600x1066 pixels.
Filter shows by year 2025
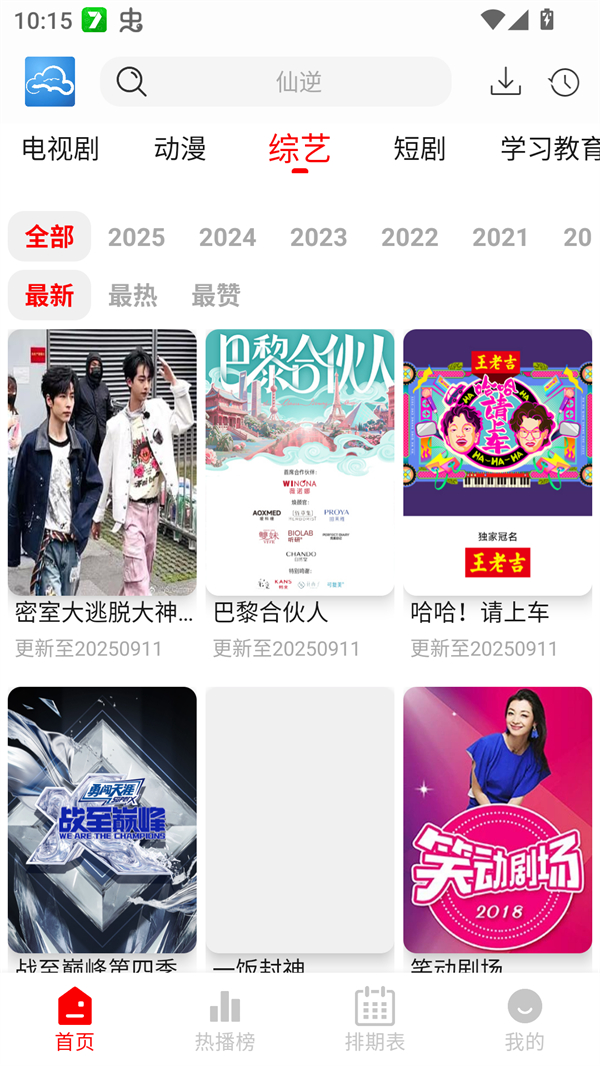pyautogui.click(x=136, y=237)
